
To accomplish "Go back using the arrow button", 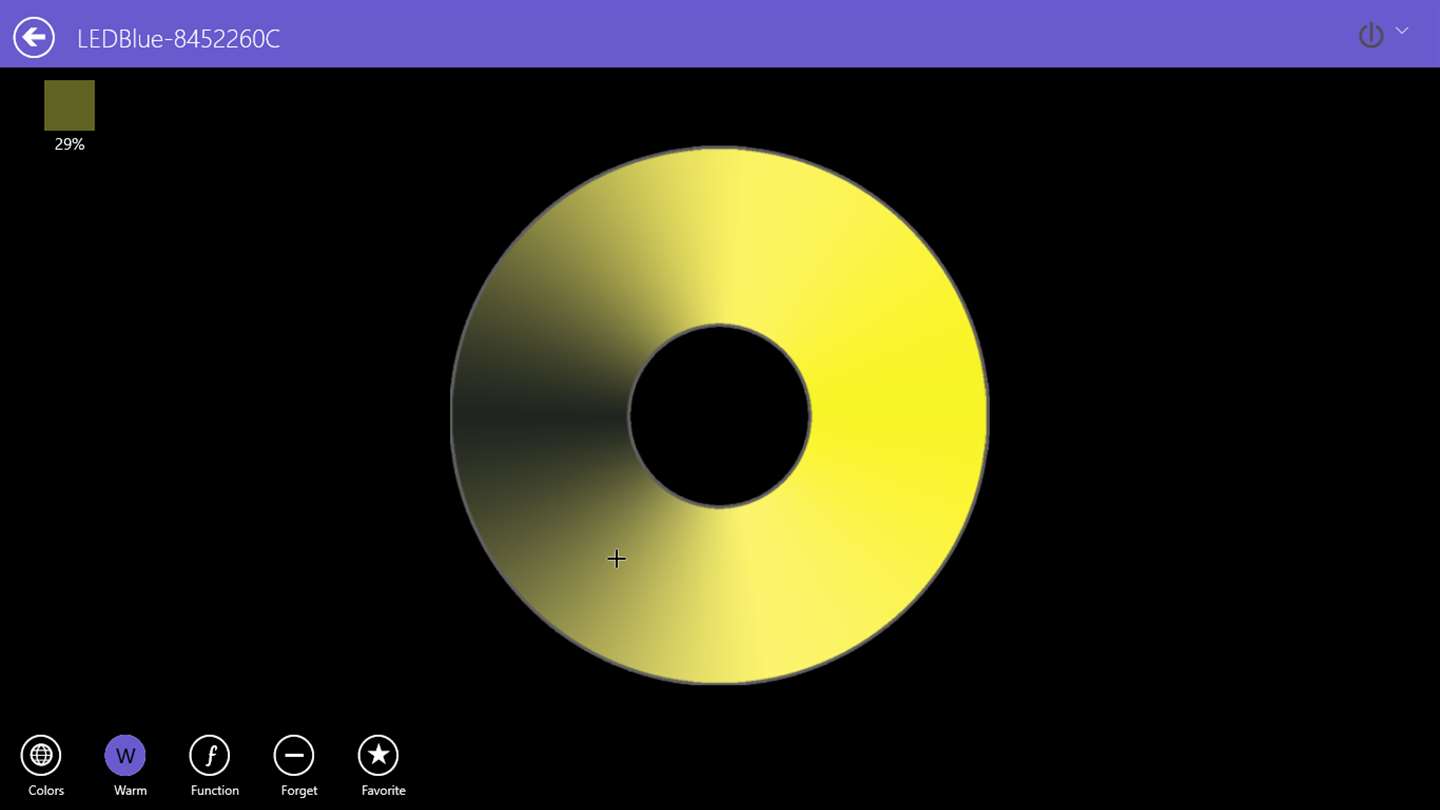I will (x=34, y=38).
